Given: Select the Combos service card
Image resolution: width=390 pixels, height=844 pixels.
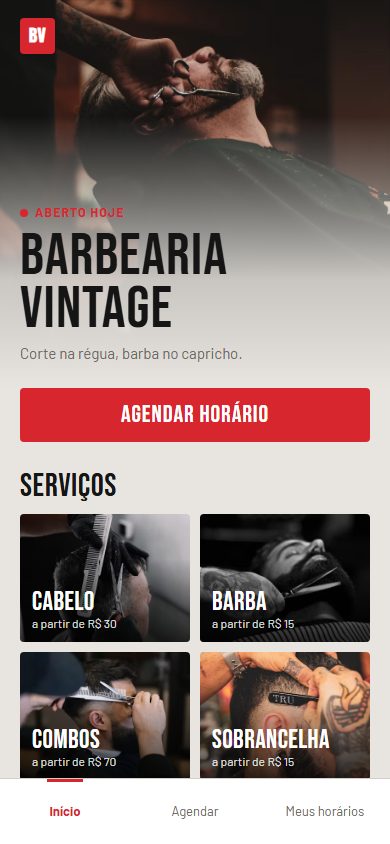Looking at the screenshot, I should coord(105,715).
